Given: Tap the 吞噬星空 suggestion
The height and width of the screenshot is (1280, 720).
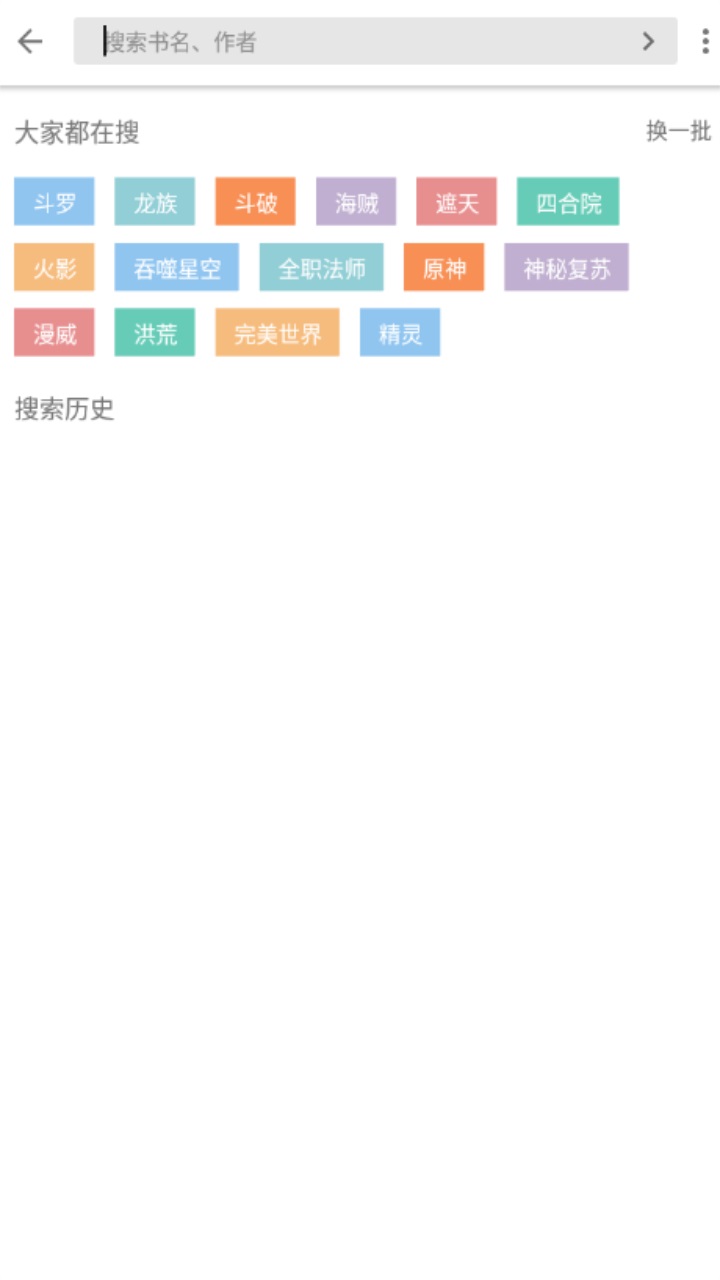Looking at the screenshot, I should coord(177,267).
